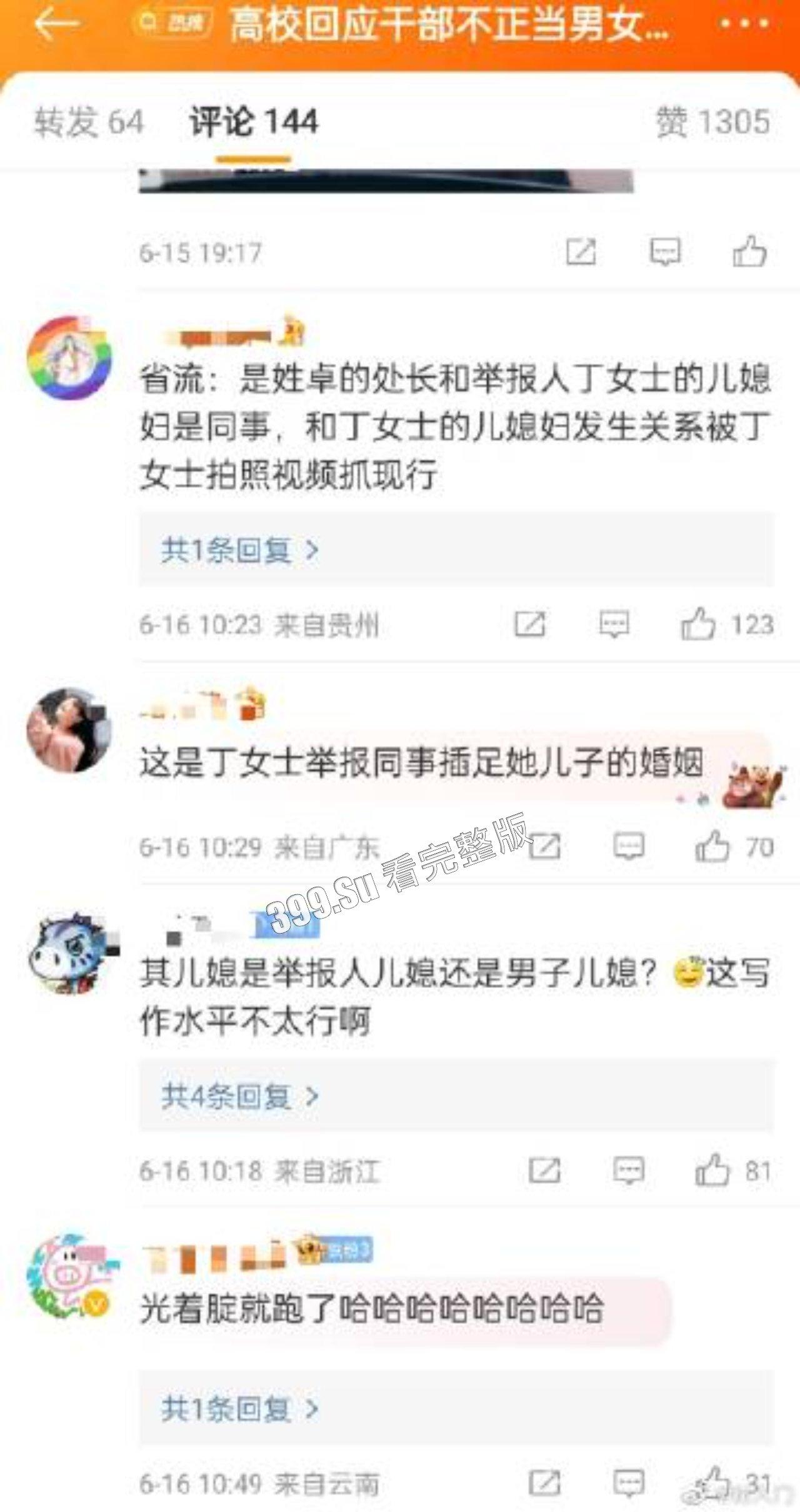Like the 贵州 comment with 123 likes
The image size is (800, 1512).
tap(697, 624)
